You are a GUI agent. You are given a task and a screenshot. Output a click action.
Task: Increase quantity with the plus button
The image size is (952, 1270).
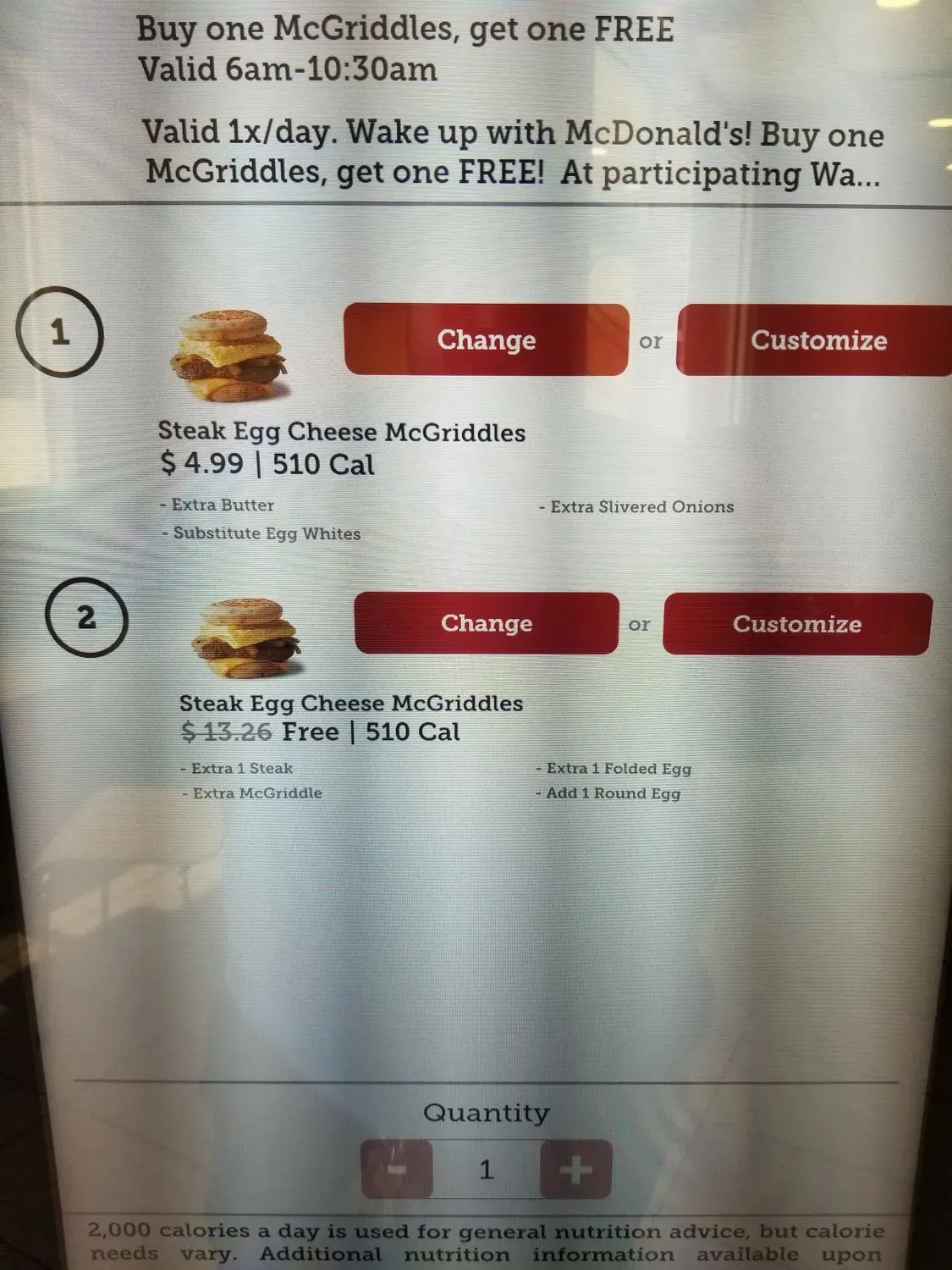575,1169
